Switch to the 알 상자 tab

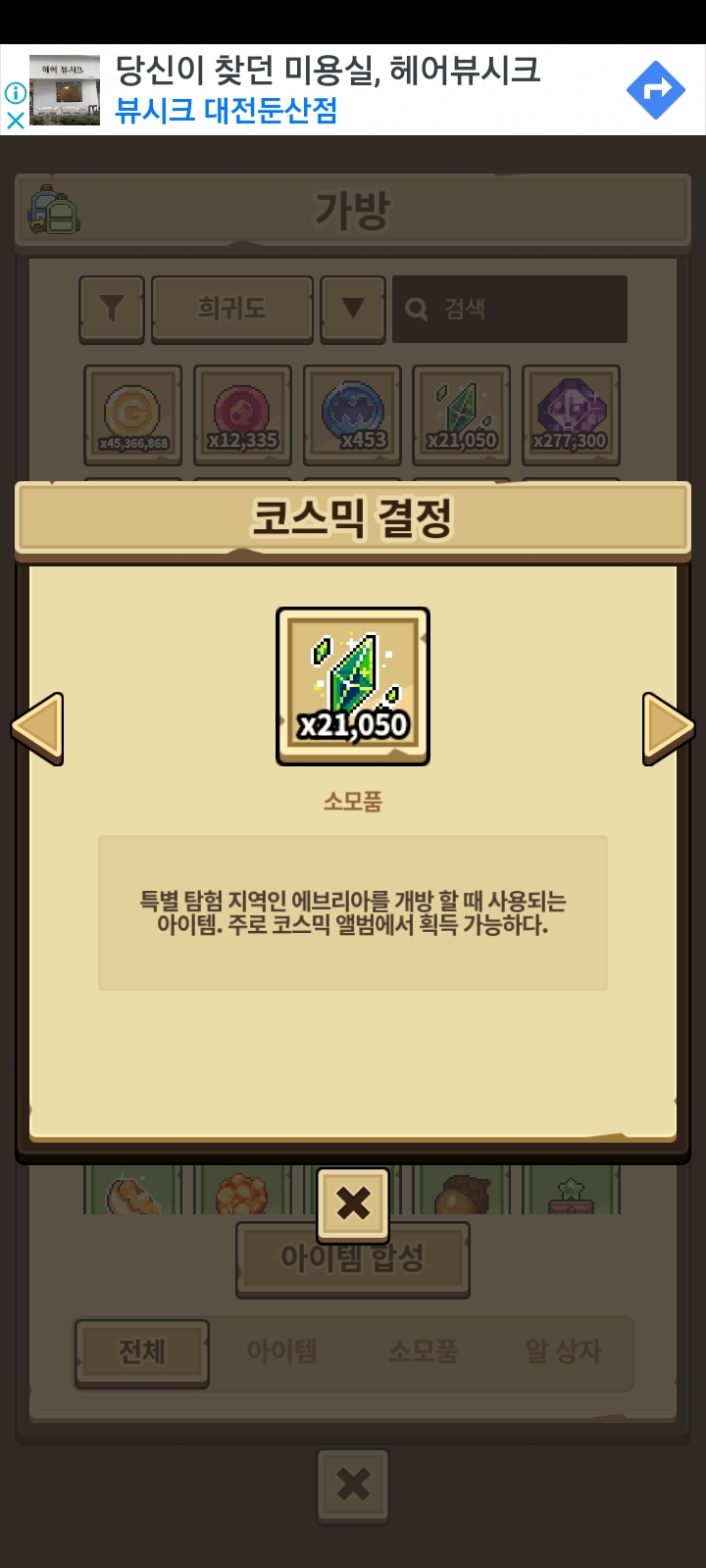(563, 1352)
